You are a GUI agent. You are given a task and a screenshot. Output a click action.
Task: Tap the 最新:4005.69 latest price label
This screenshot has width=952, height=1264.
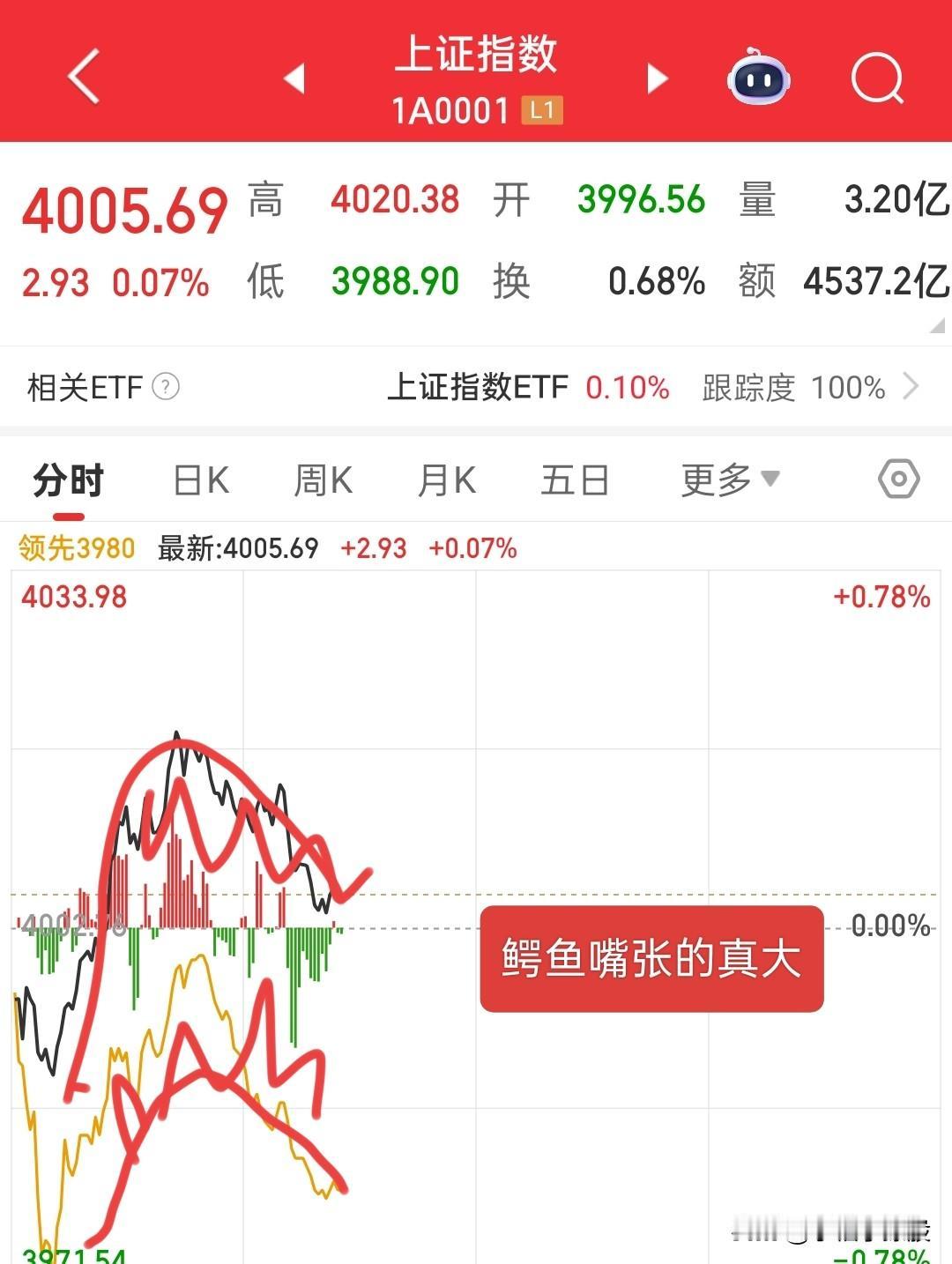(236, 548)
